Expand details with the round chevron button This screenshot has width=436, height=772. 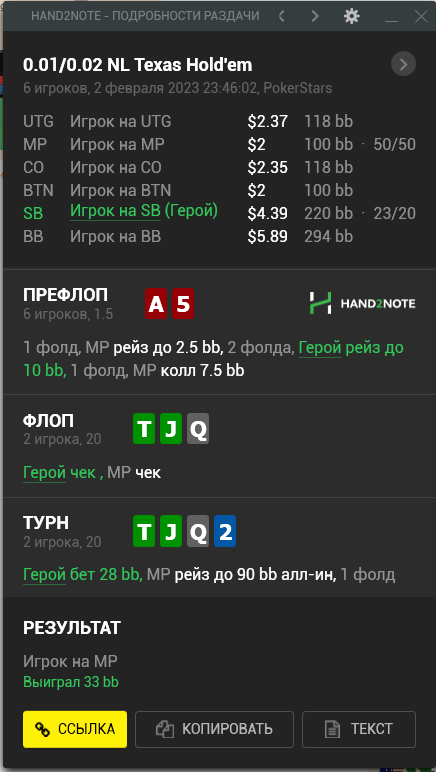coord(404,64)
